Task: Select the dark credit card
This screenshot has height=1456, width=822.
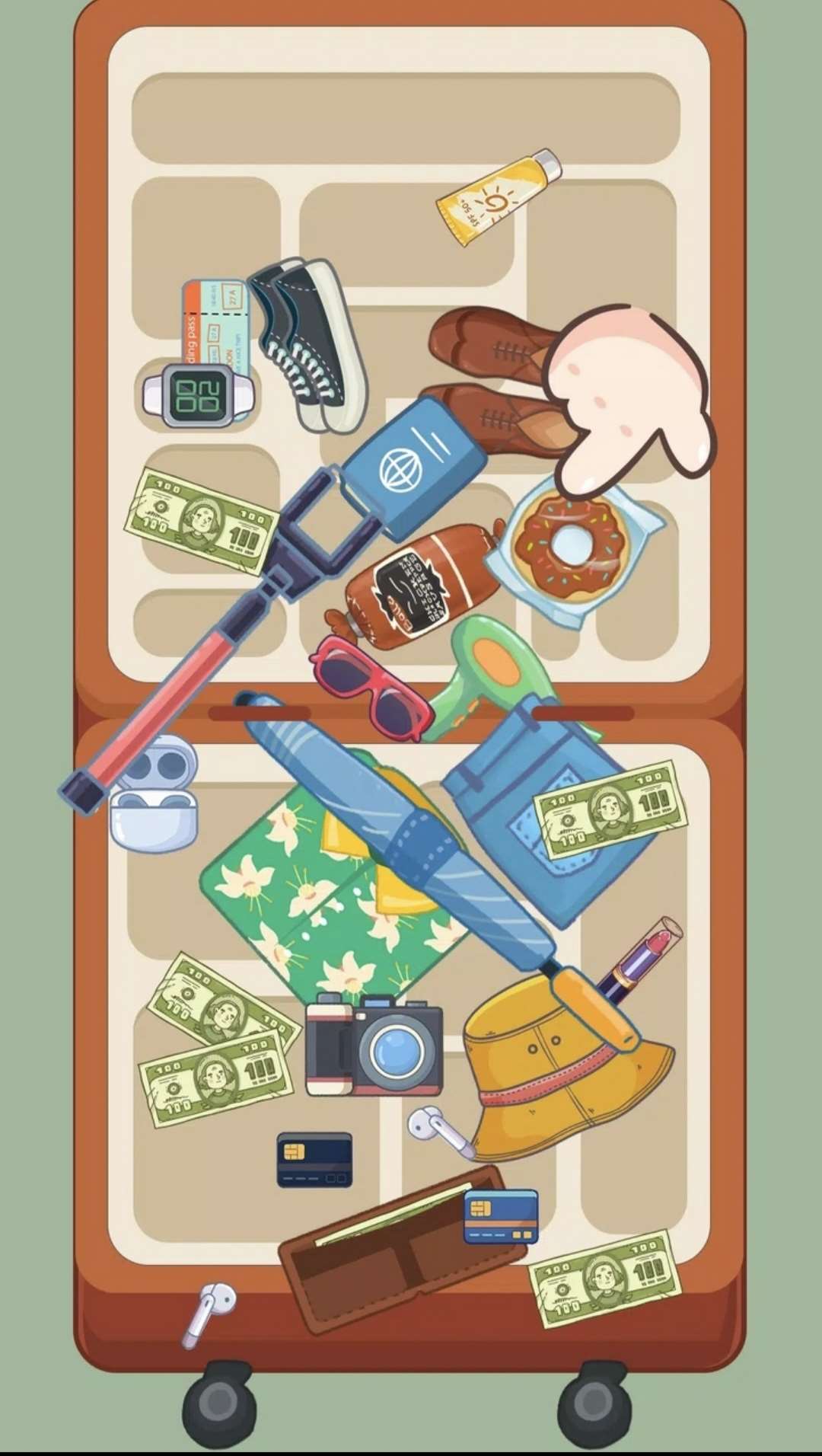Action: [x=314, y=1160]
